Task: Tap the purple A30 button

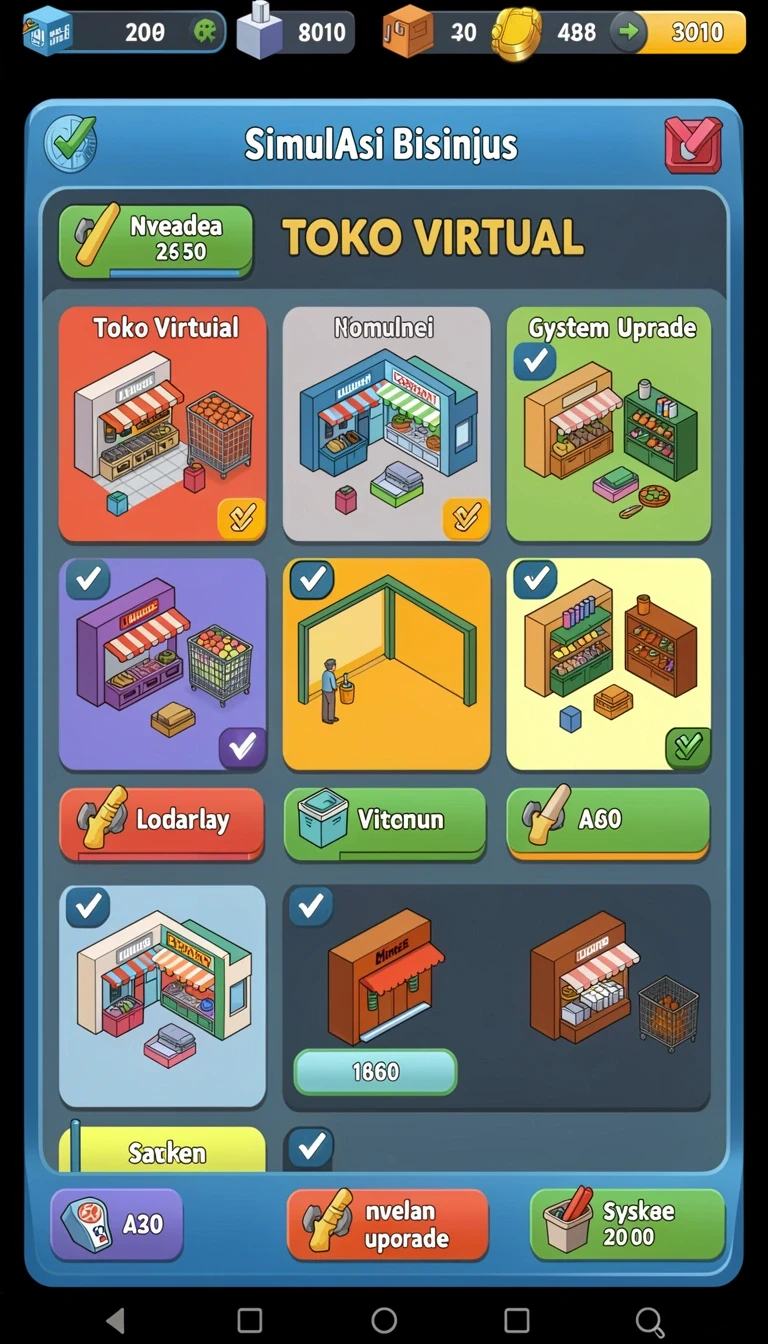Action: coord(117,1224)
